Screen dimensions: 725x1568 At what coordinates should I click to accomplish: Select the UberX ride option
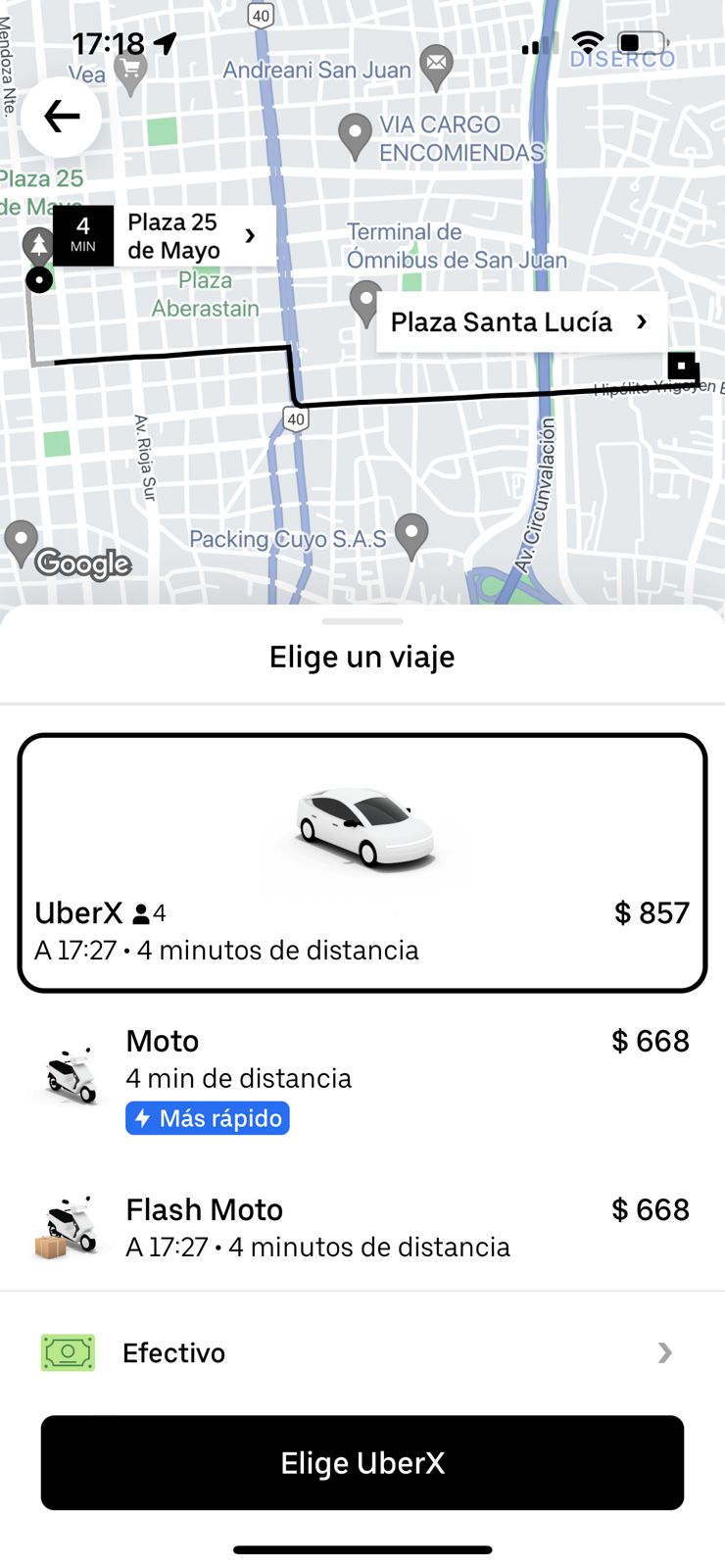click(x=362, y=862)
